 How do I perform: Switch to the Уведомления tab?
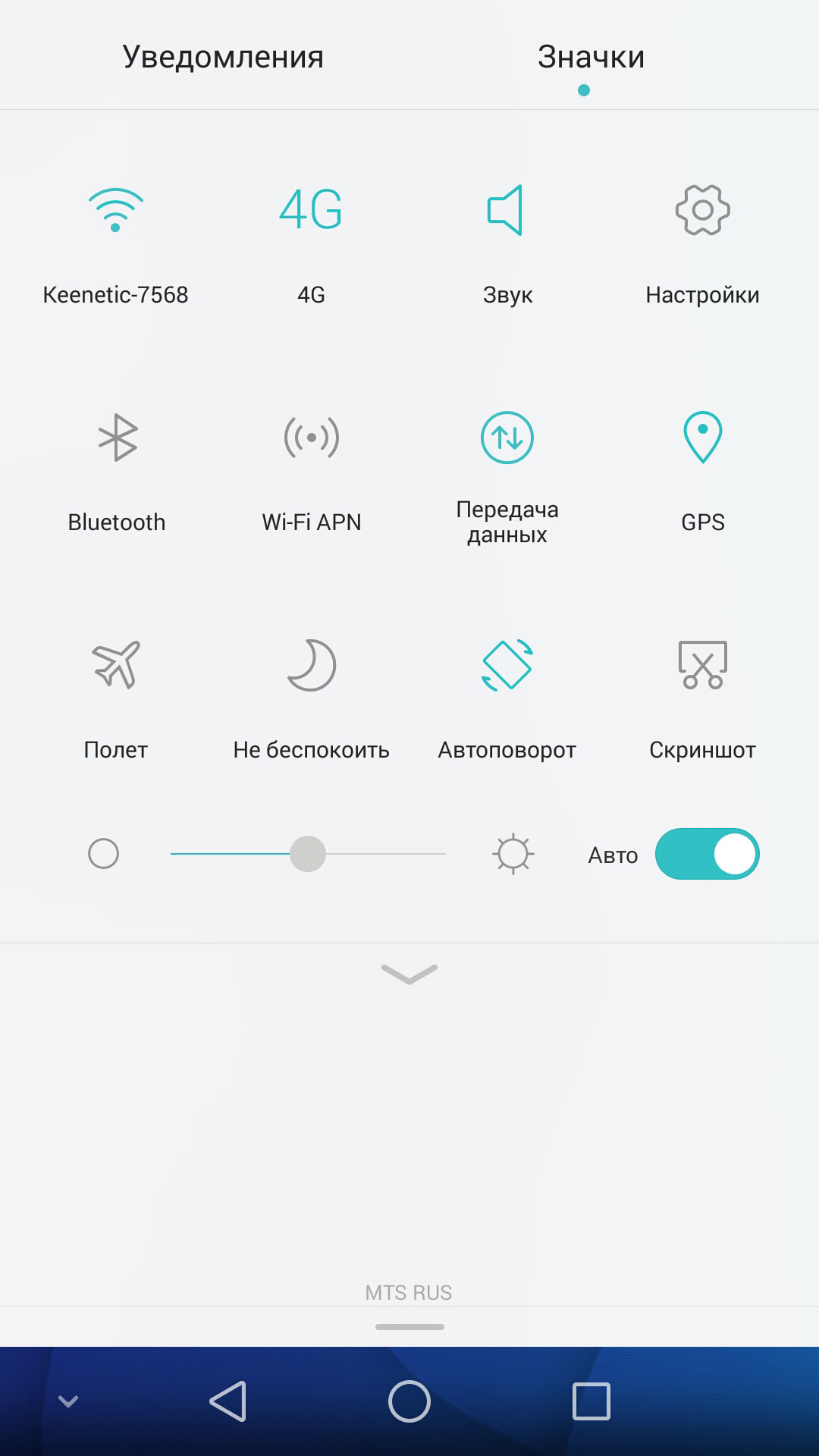coord(223,57)
